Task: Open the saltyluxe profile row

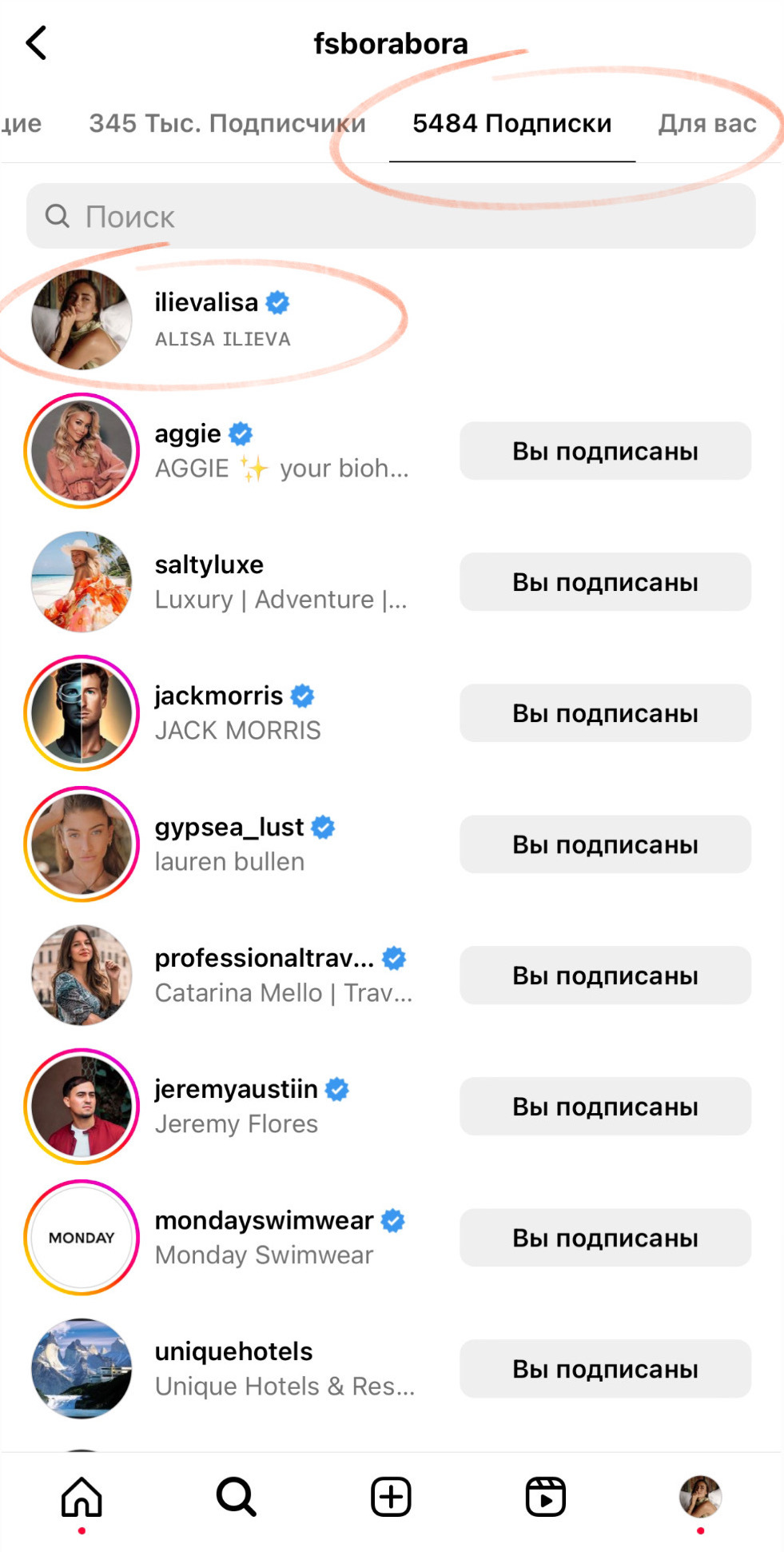Action: pyautogui.click(x=209, y=565)
